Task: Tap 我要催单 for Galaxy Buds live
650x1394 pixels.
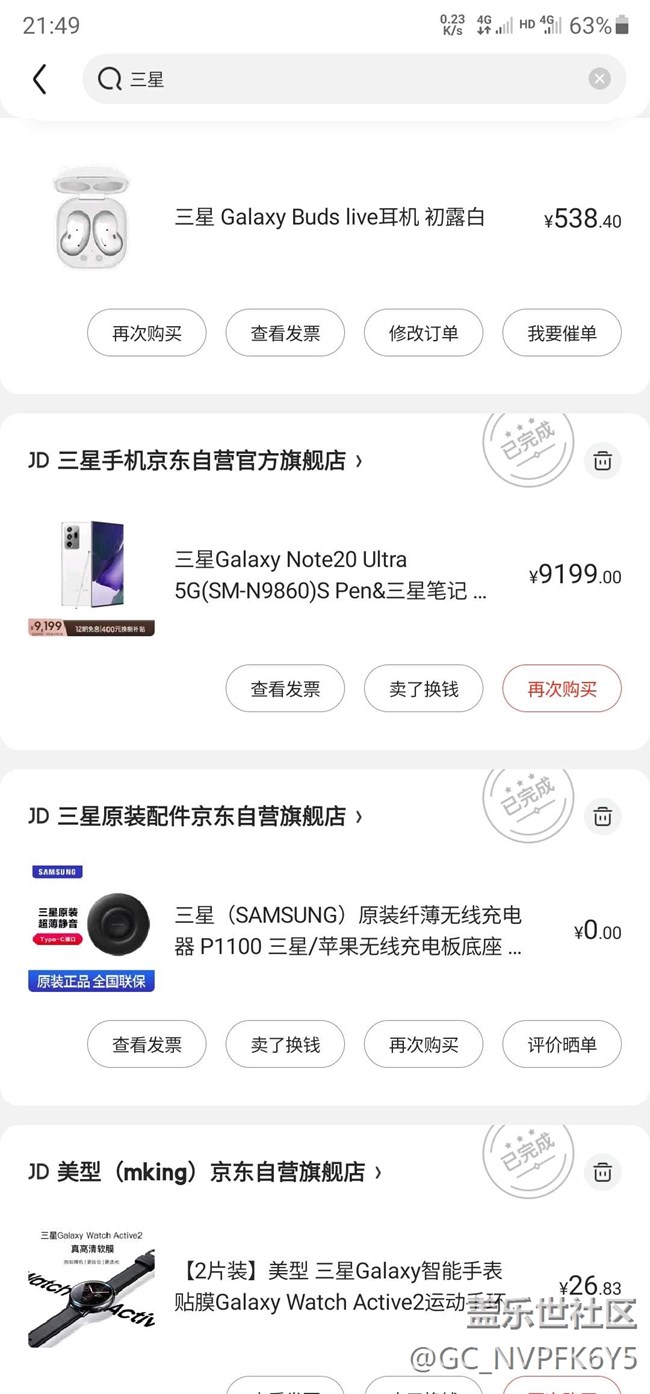Action: click(562, 333)
